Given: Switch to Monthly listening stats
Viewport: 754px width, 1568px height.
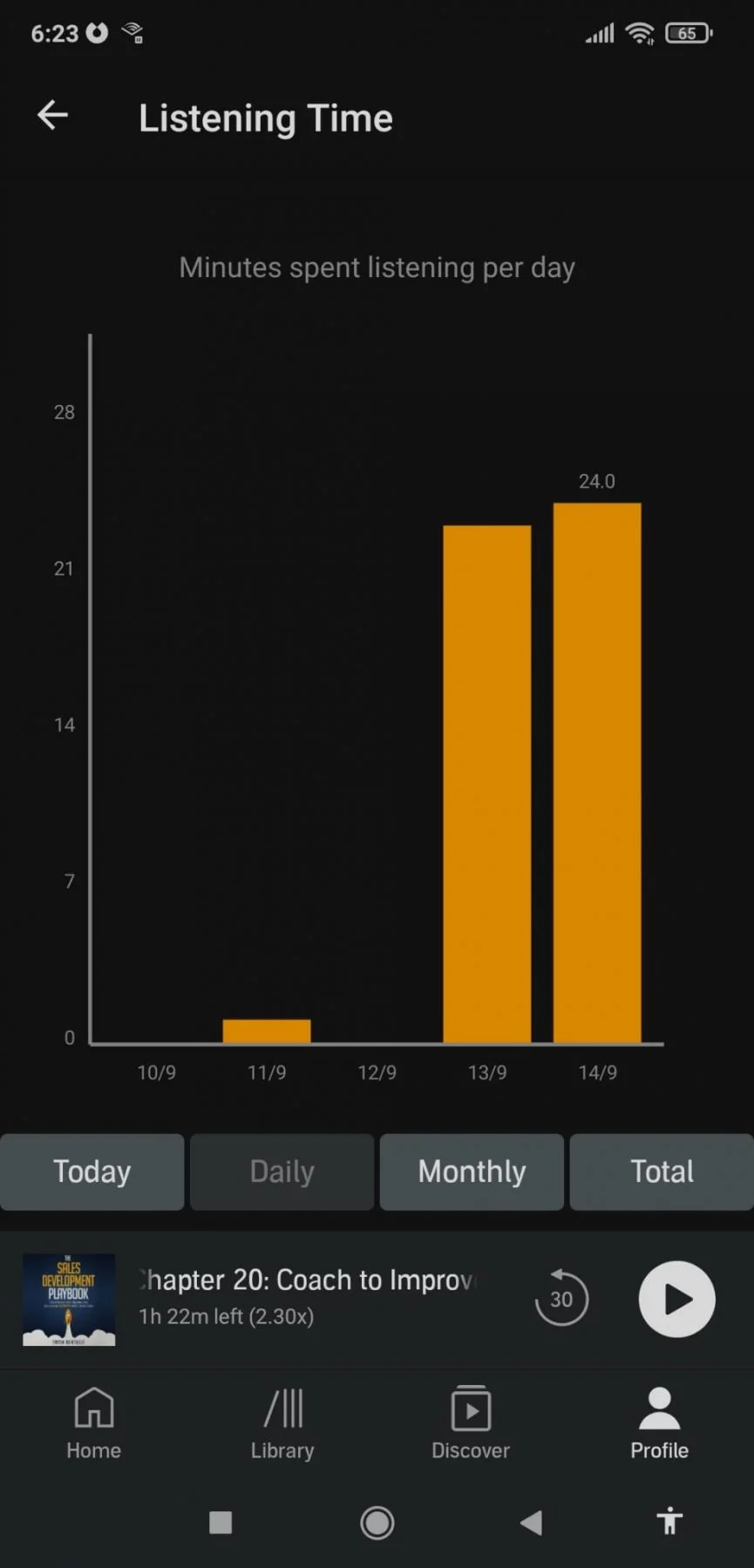Looking at the screenshot, I should tap(472, 1172).
